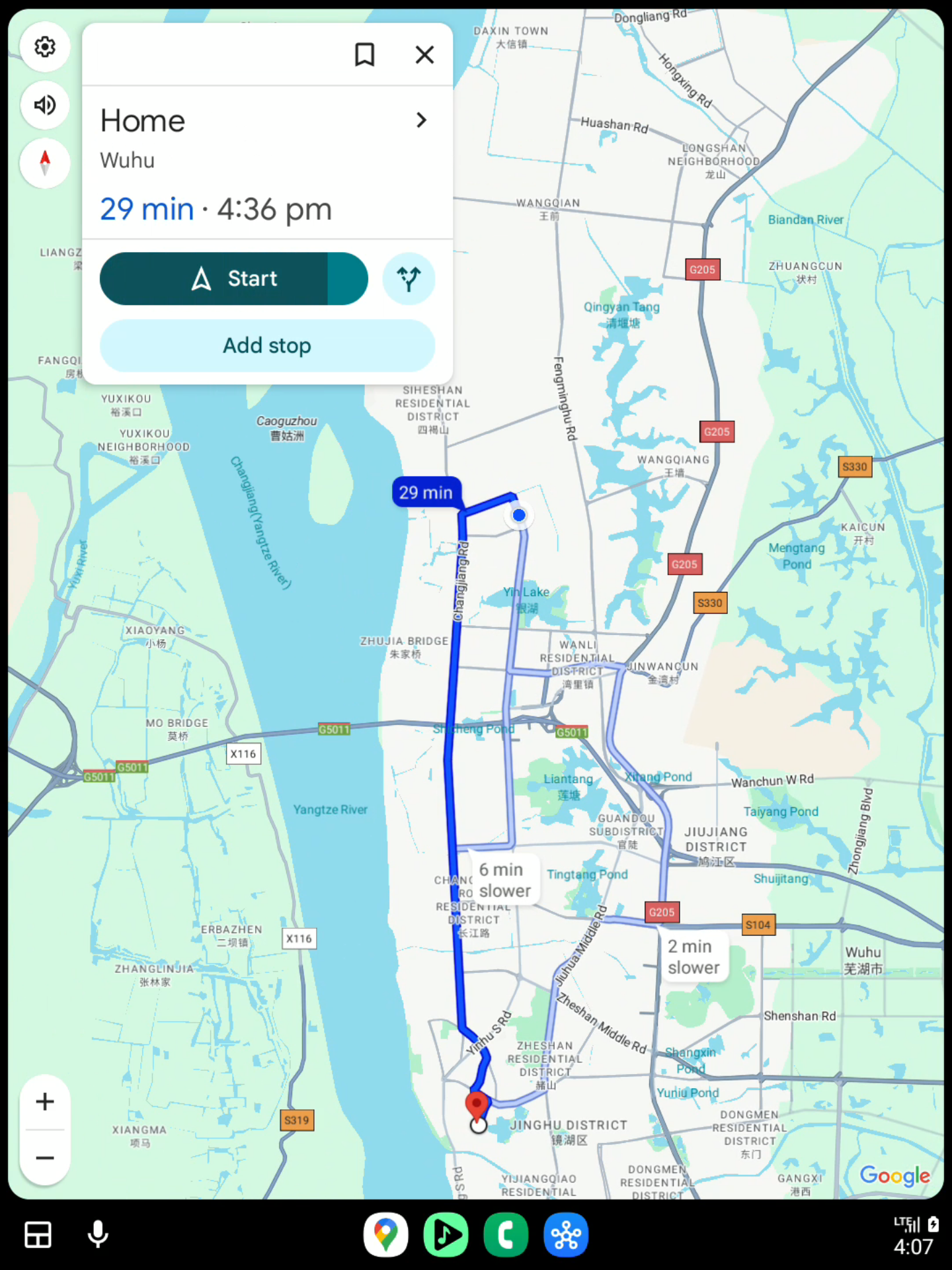Close the route panel
The height and width of the screenshot is (1270, 952).
pyautogui.click(x=424, y=54)
